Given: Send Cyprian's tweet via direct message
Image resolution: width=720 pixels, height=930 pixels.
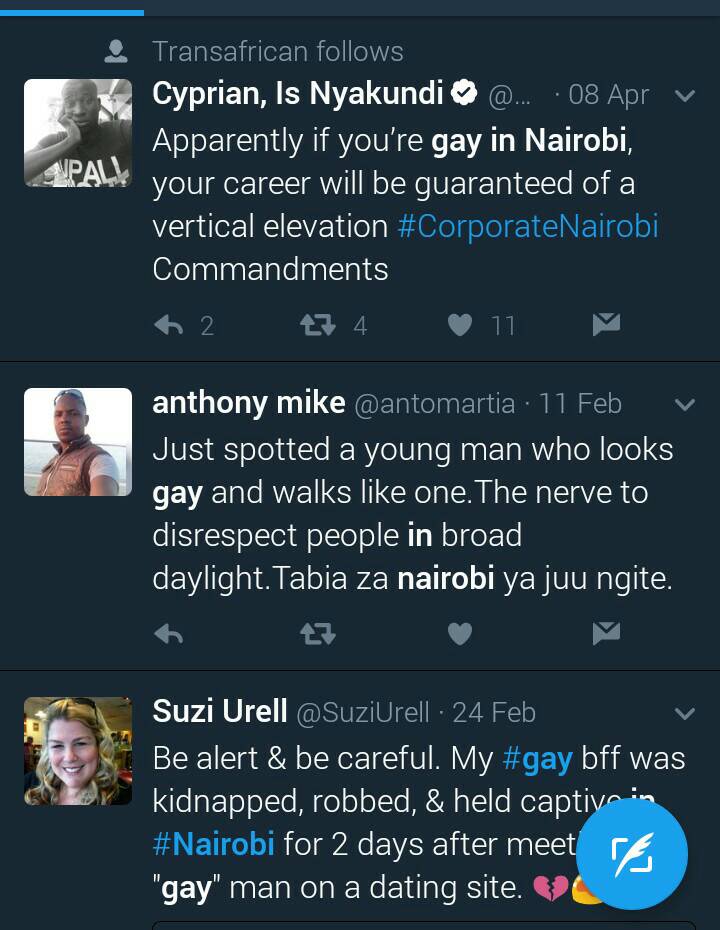Looking at the screenshot, I should tap(606, 324).
